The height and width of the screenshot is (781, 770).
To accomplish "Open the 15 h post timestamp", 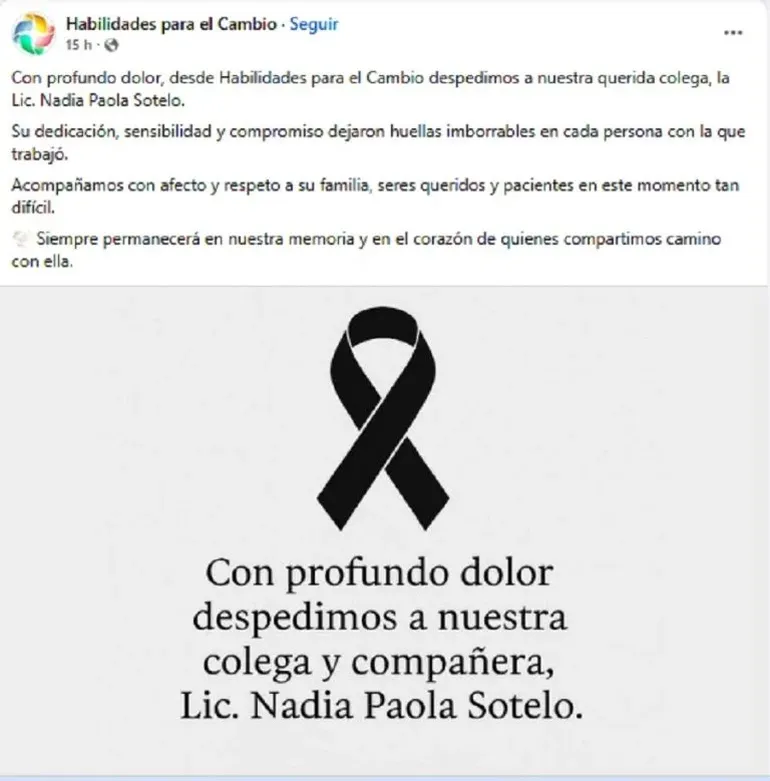I will point(78,45).
